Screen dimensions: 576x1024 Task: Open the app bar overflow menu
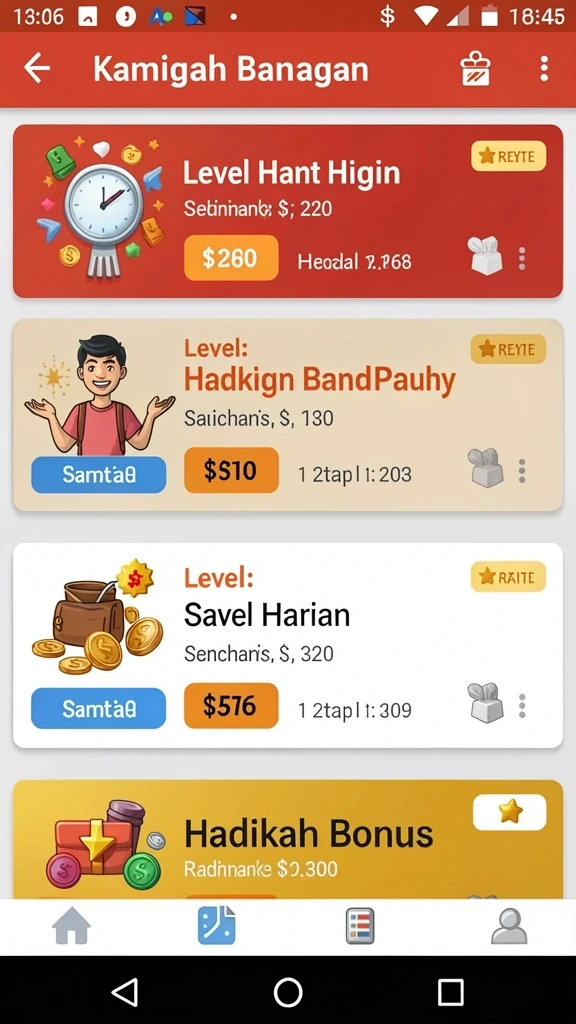tap(543, 69)
